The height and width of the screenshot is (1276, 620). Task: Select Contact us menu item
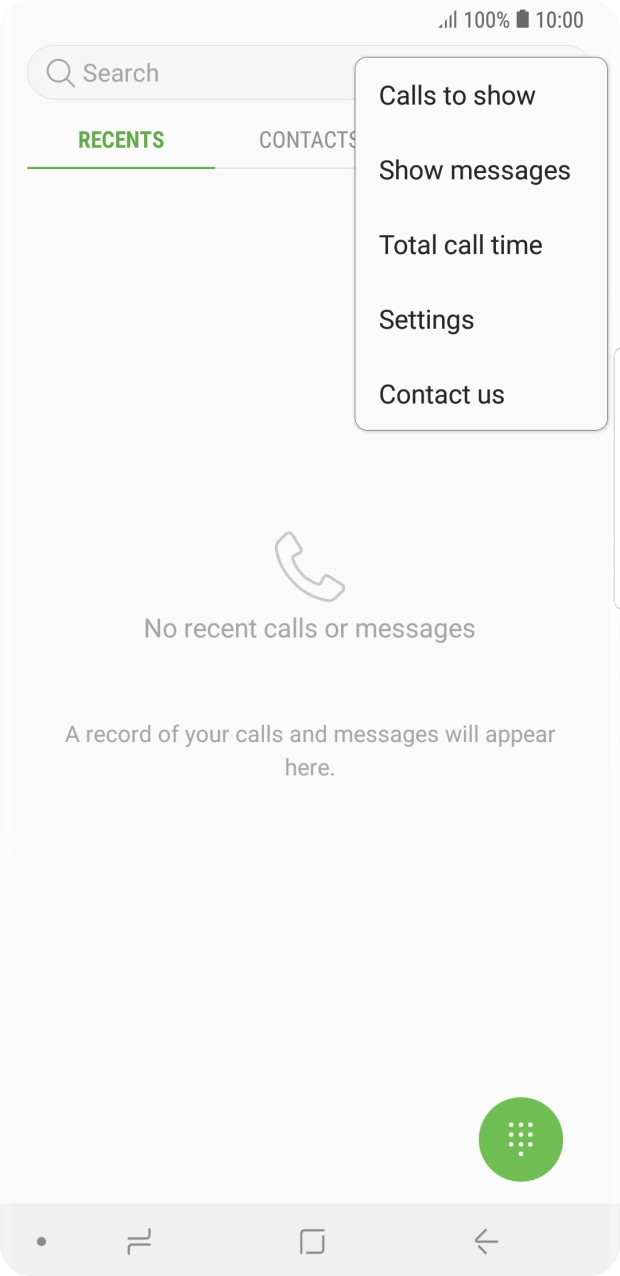441,394
